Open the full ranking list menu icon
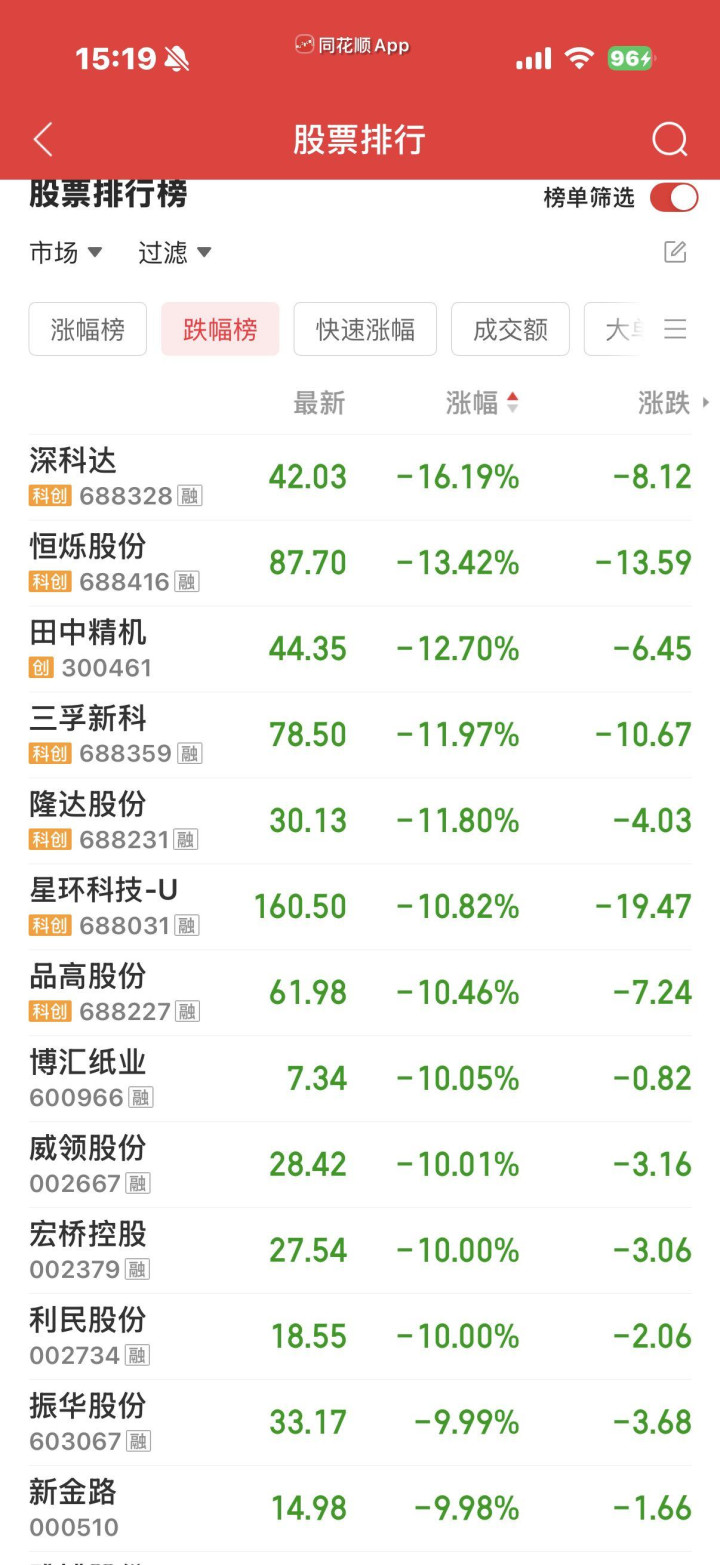Image resolution: width=720 pixels, height=1565 pixels. click(675, 329)
